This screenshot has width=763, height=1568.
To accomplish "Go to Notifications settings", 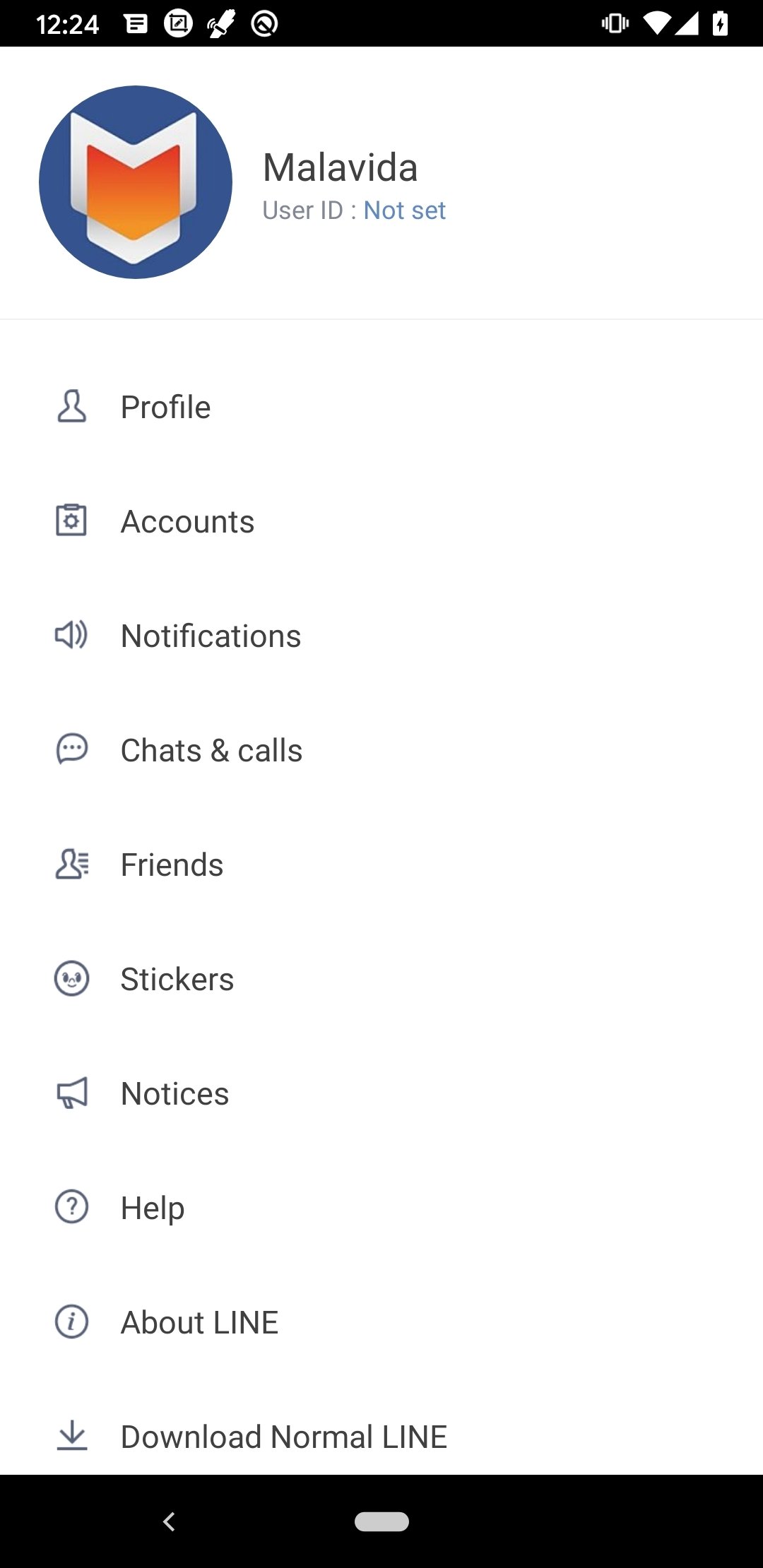I will click(381, 636).
